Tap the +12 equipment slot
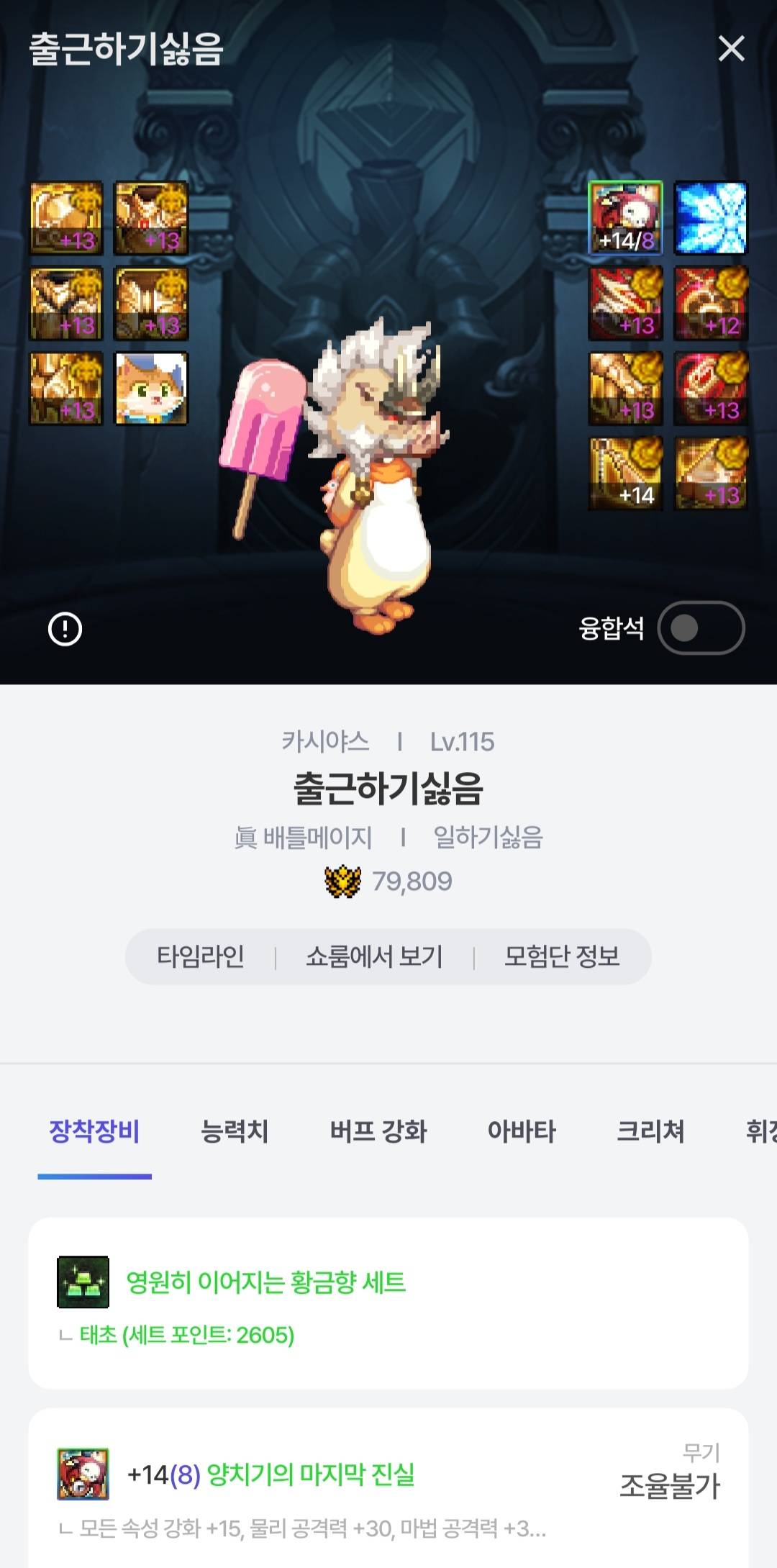Screen dimensions: 777x1568 pyautogui.click(x=711, y=304)
